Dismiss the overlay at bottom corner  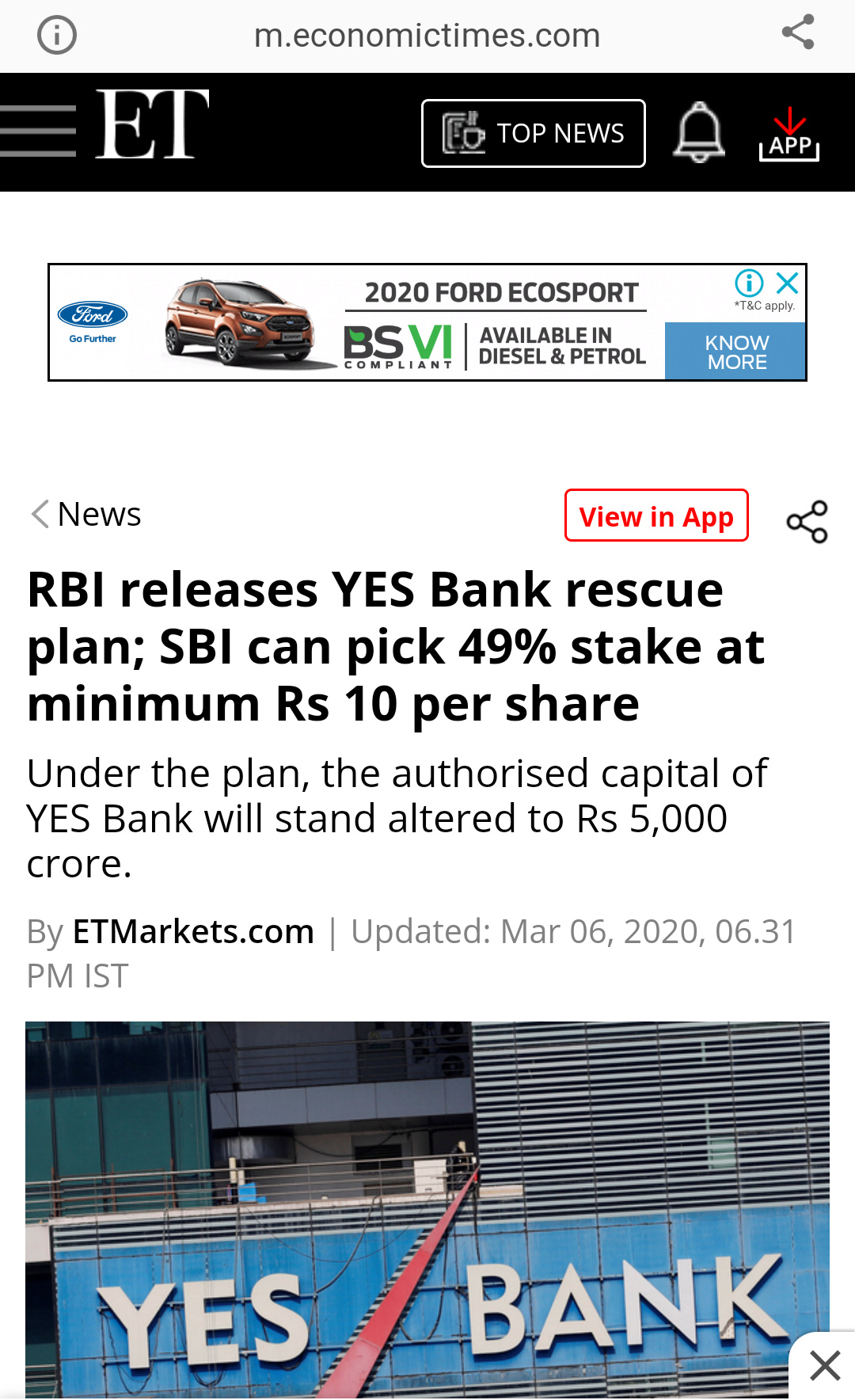(824, 1366)
